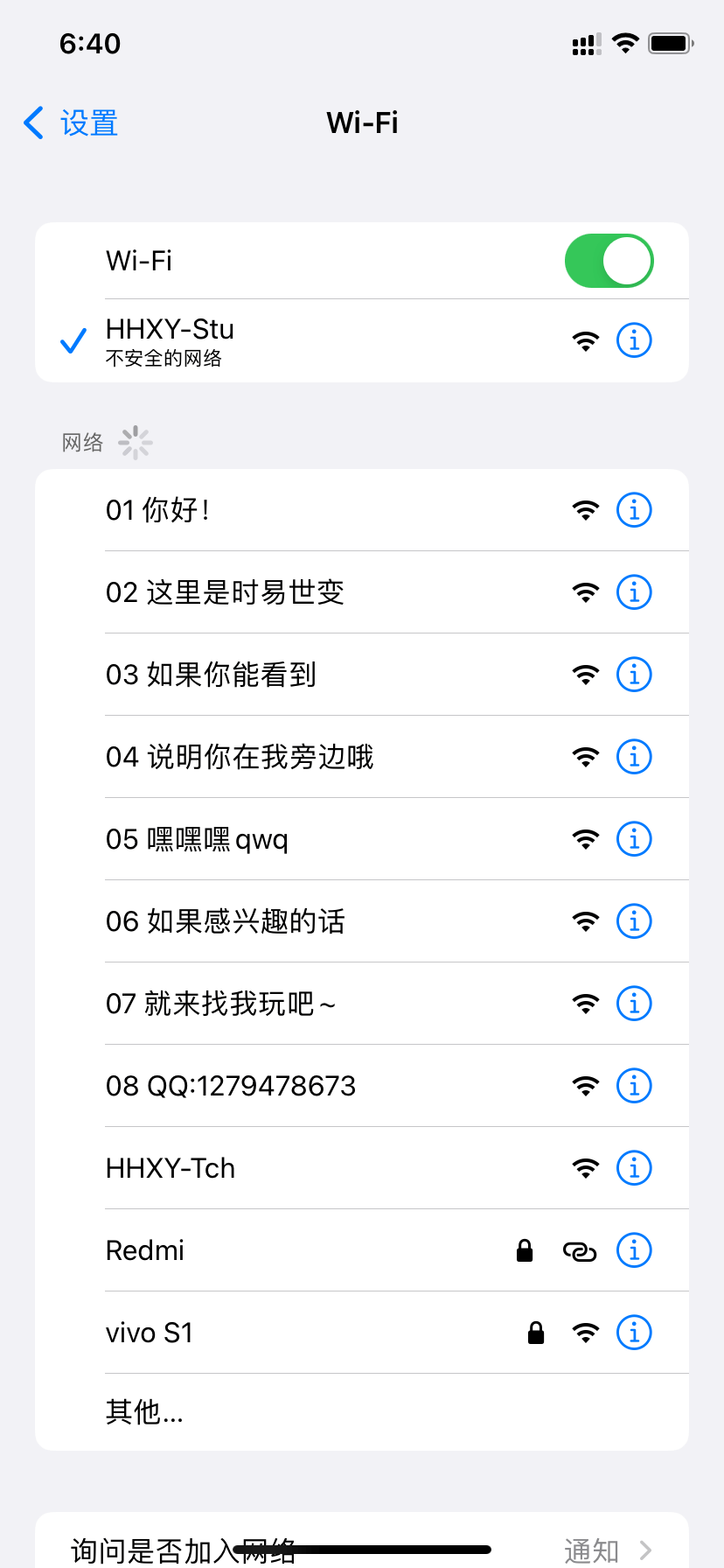The width and height of the screenshot is (724, 1568).
Task: Open info for 08 QQ:1279478673
Action: coord(634,1086)
